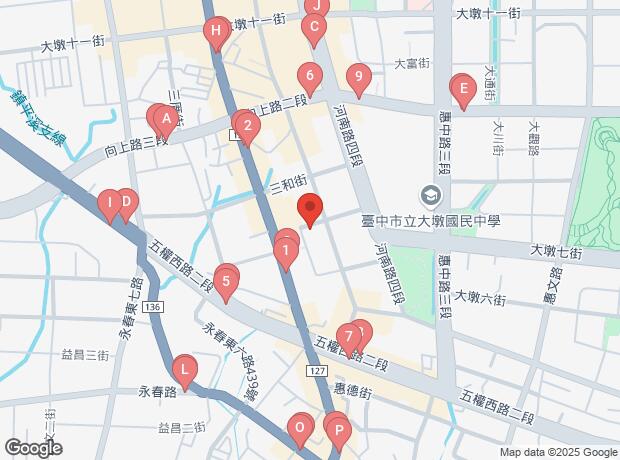This screenshot has height=460, width=620.
Task: Open the numbered marker 6
Action: pyautogui.click(x=310, y=78)
